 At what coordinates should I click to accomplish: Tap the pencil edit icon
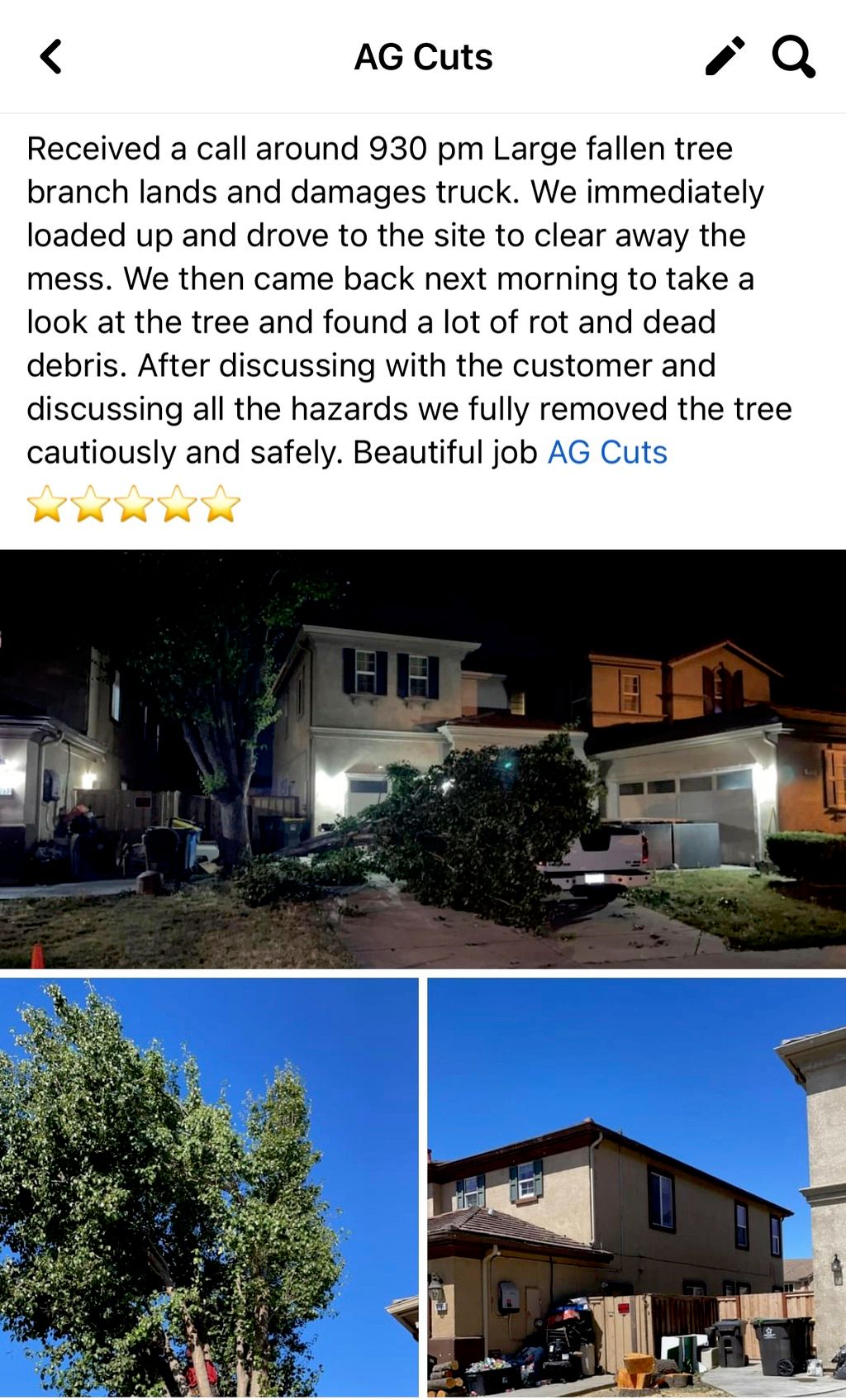725,57
